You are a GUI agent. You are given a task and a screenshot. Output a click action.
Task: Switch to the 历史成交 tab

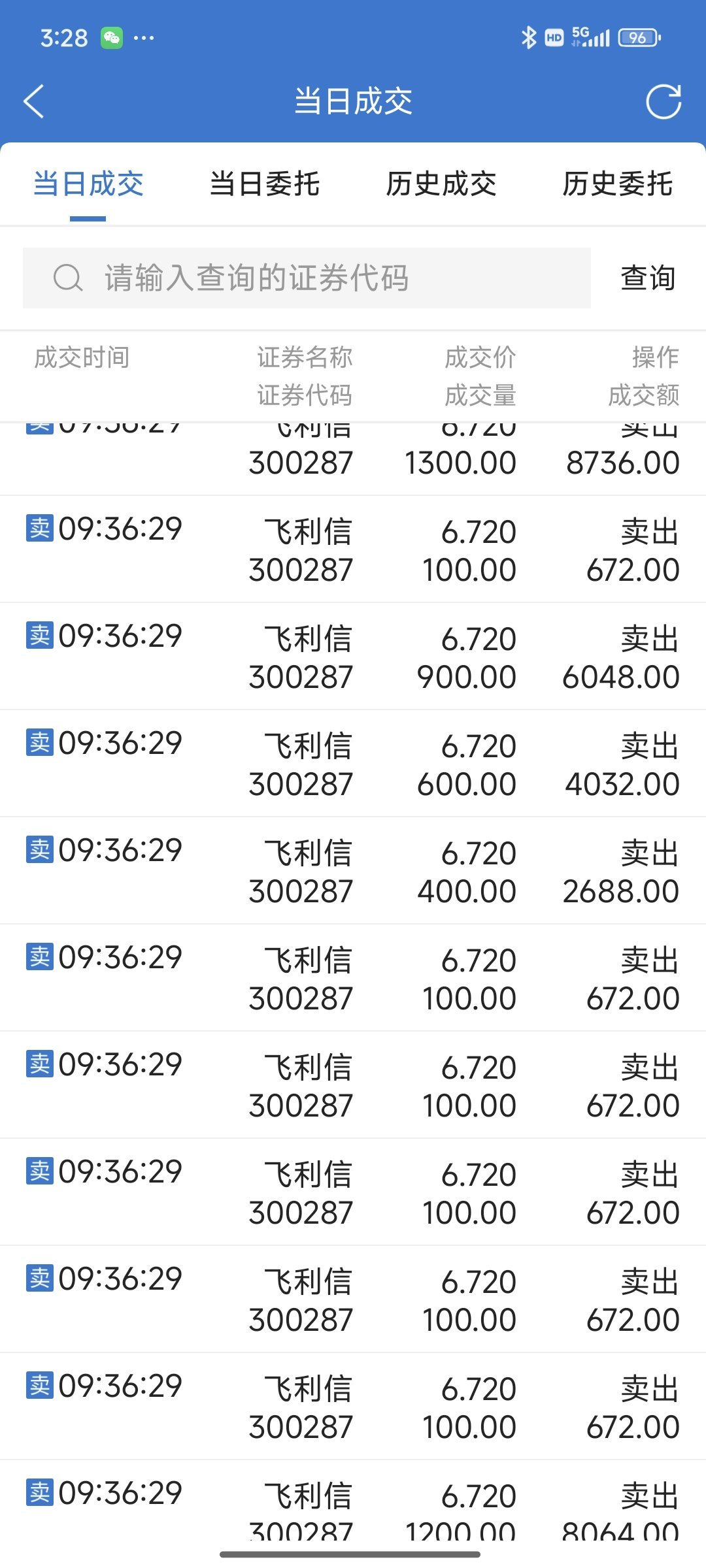tap(441, 184)
